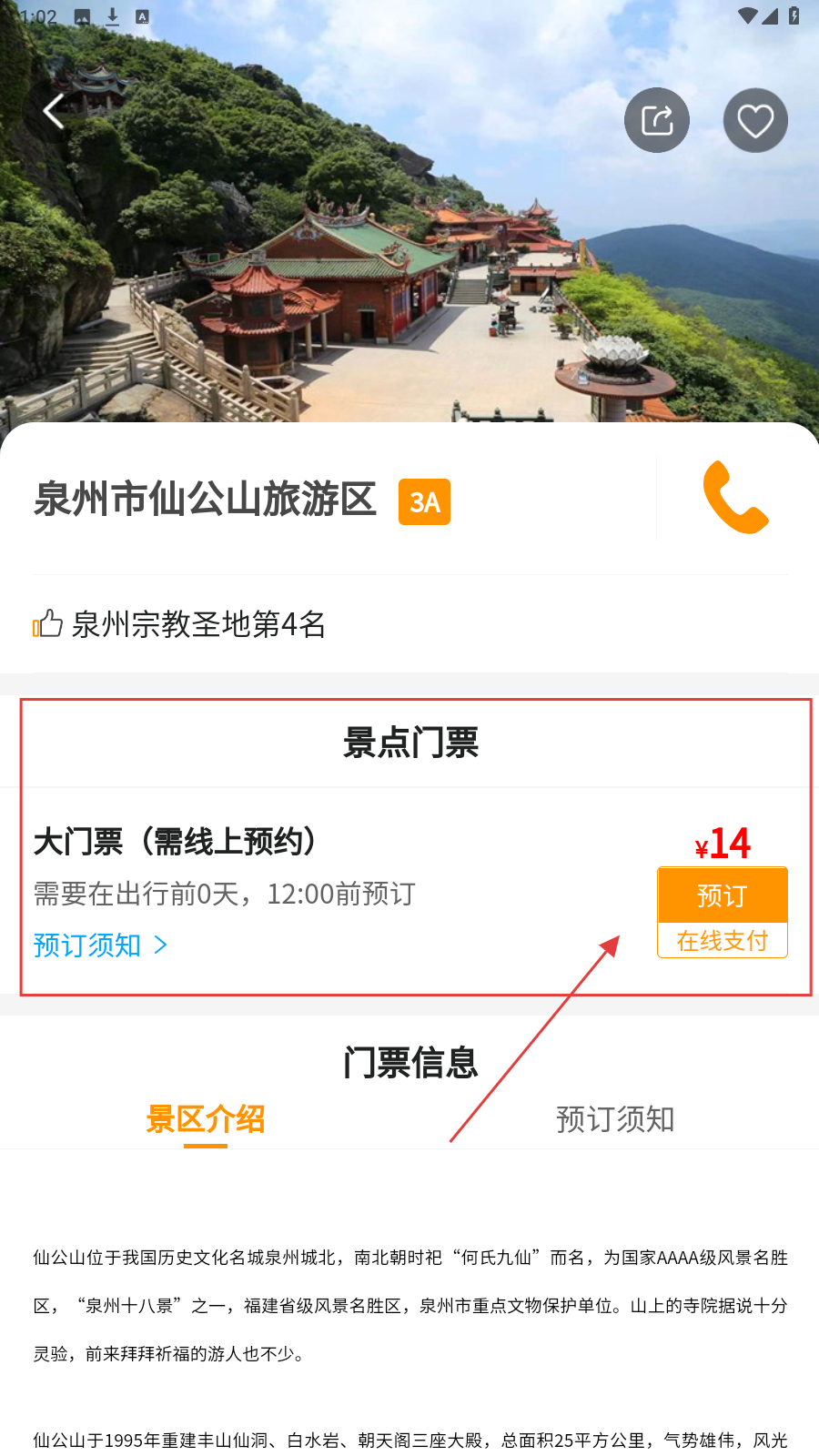Call the scenic area via phone icon

click(x=735, y=497)
